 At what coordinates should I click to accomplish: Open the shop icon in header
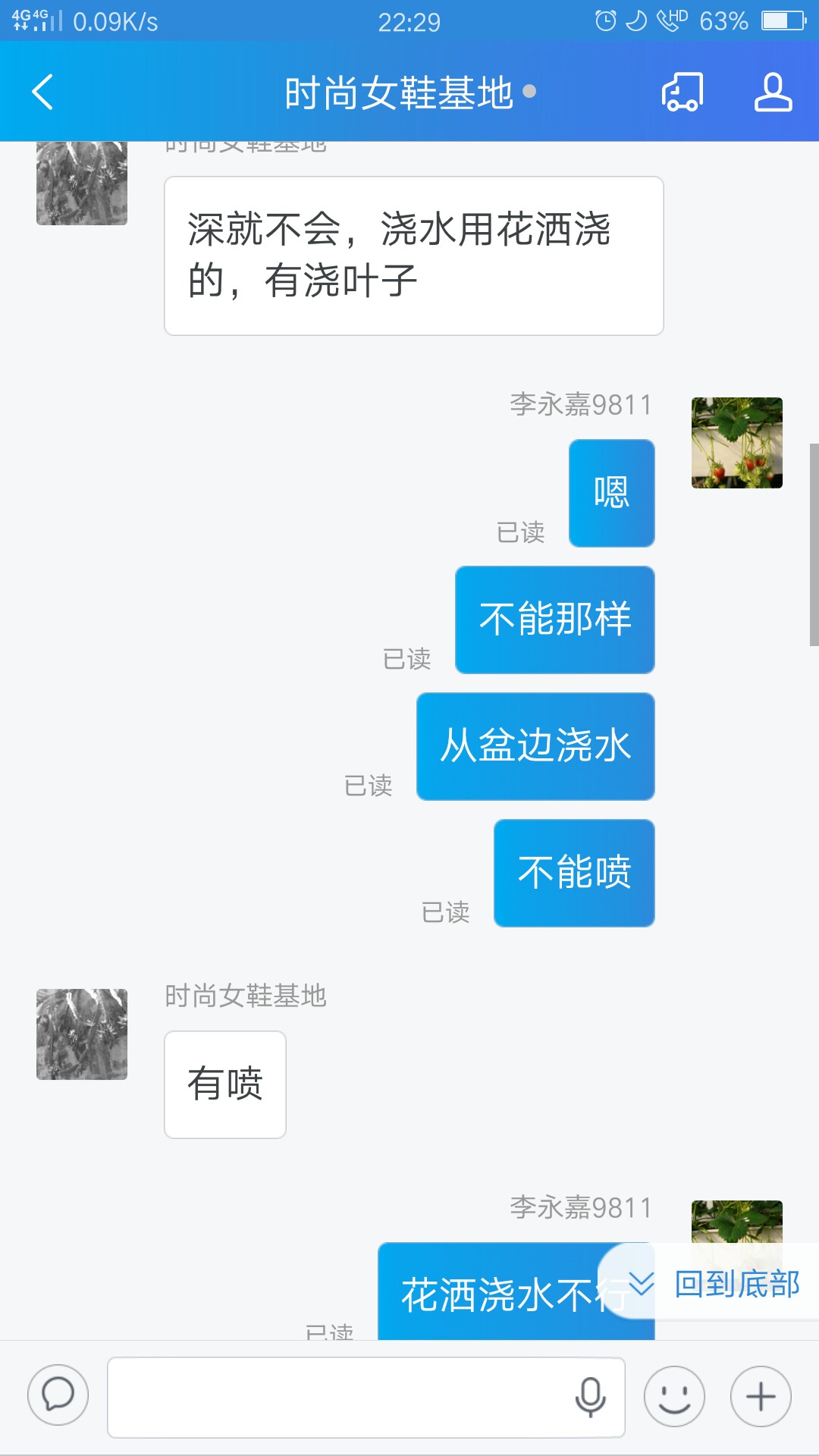pyautogui.click(x=682, y=93)
